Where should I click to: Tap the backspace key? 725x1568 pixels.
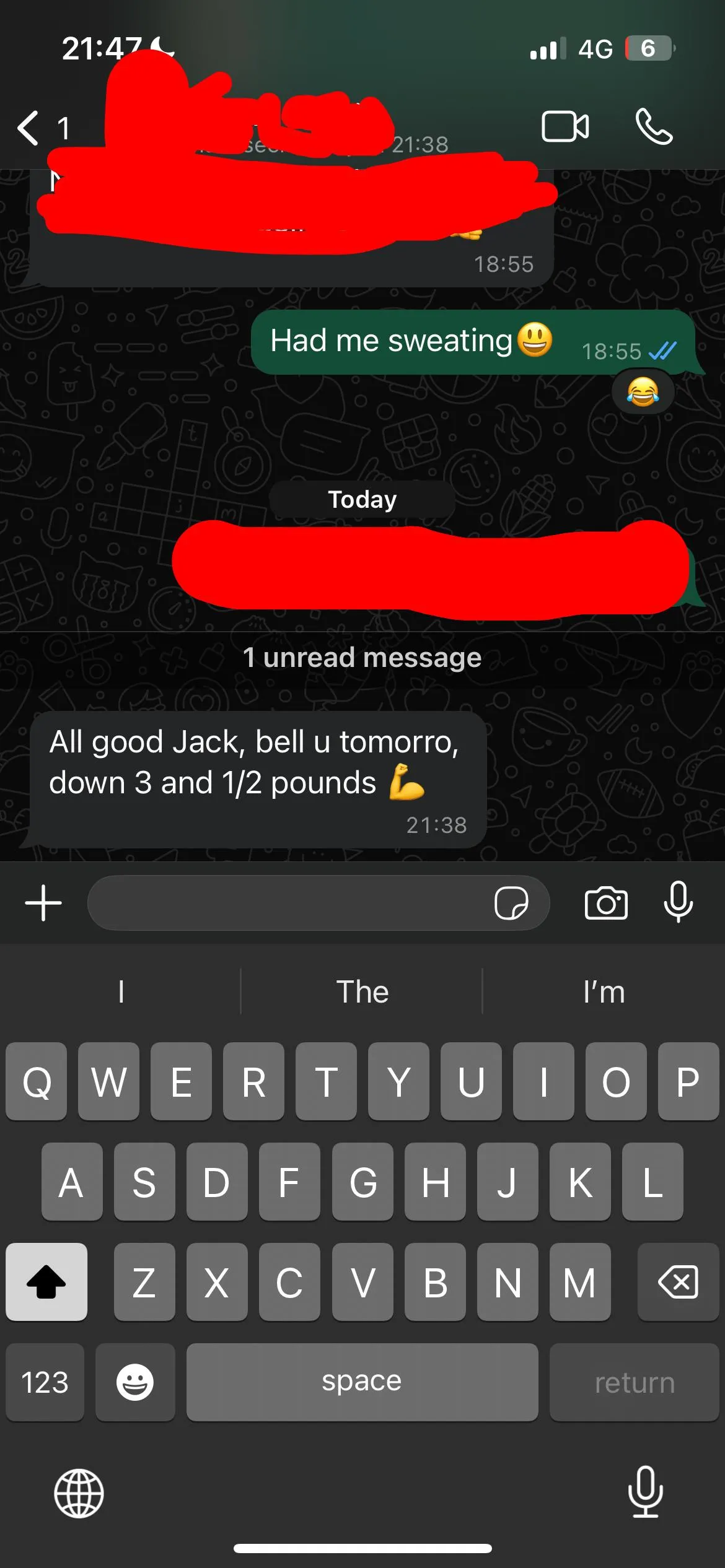(x=678, y=1281)
